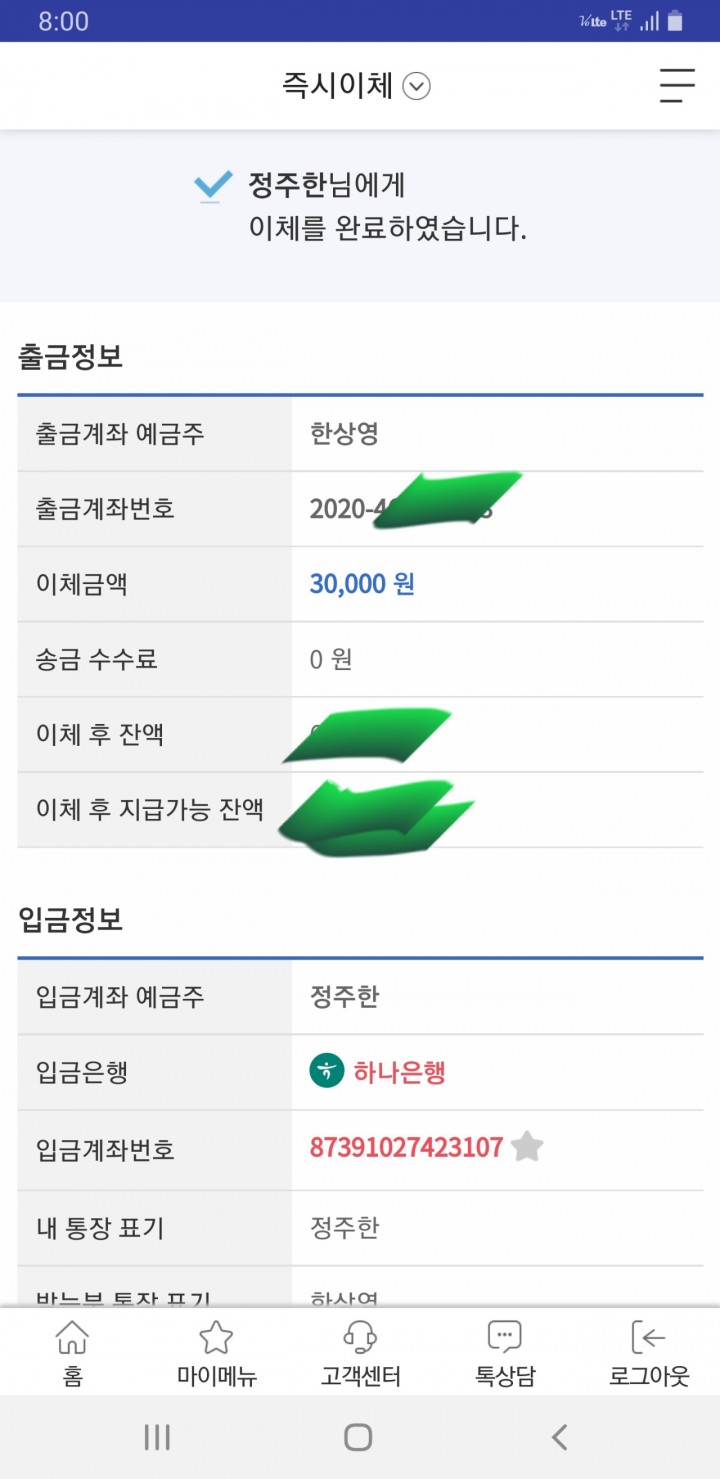The width and height of the screenshot is (720, 1479).
Task: Tap 로그아웃 to log out
Action: pyautogui.click(x=649, y=1352)
